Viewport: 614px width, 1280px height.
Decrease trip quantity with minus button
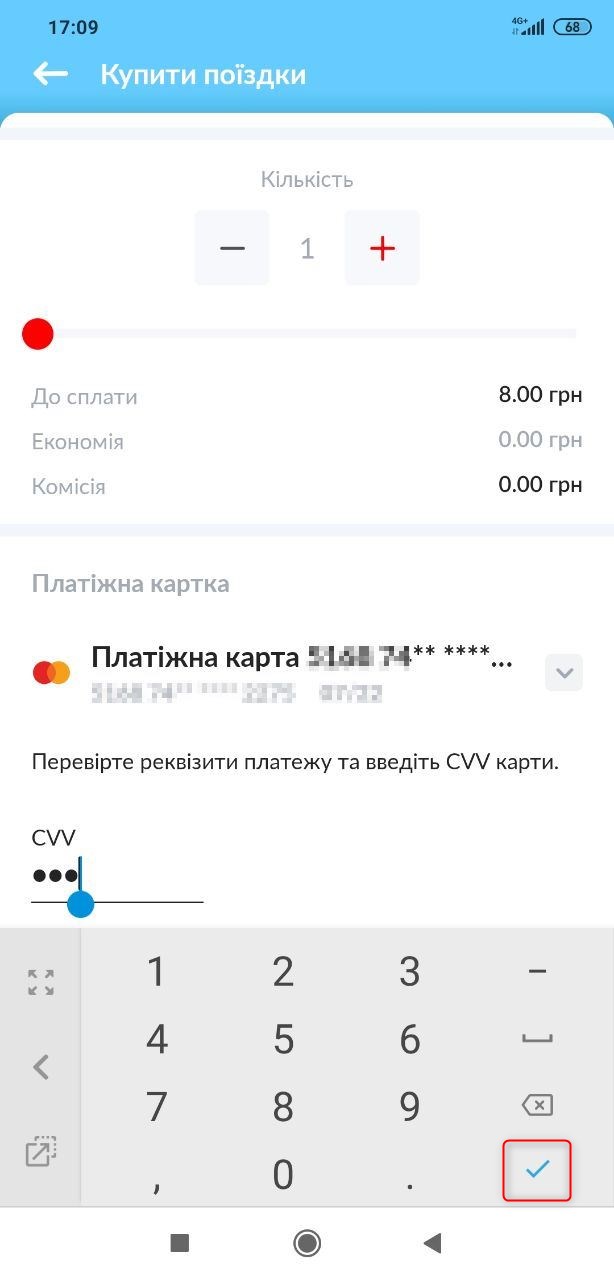[232, 248]
